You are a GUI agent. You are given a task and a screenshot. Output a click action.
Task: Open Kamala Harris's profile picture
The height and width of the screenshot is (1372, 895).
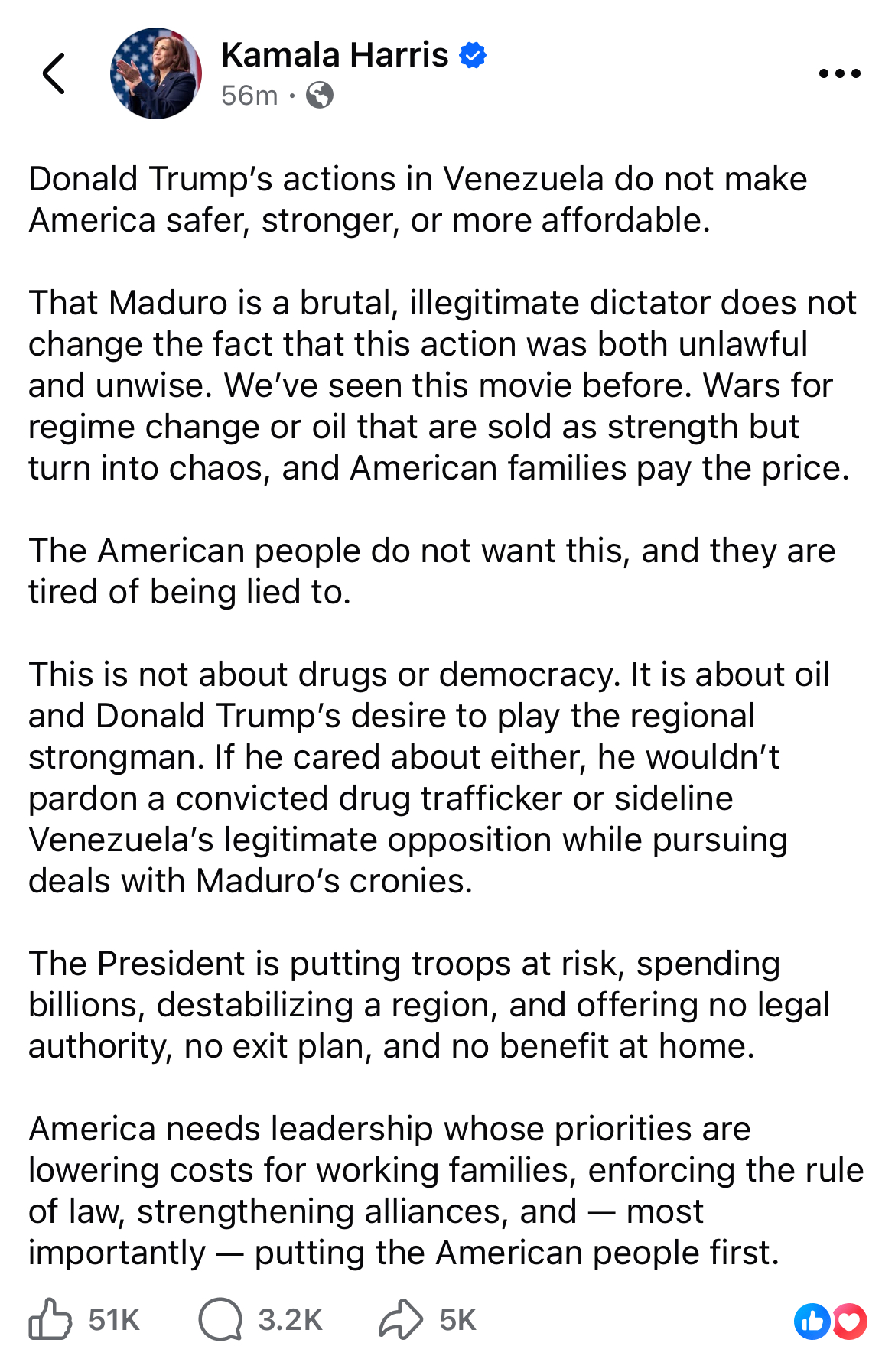pos(156,73)
